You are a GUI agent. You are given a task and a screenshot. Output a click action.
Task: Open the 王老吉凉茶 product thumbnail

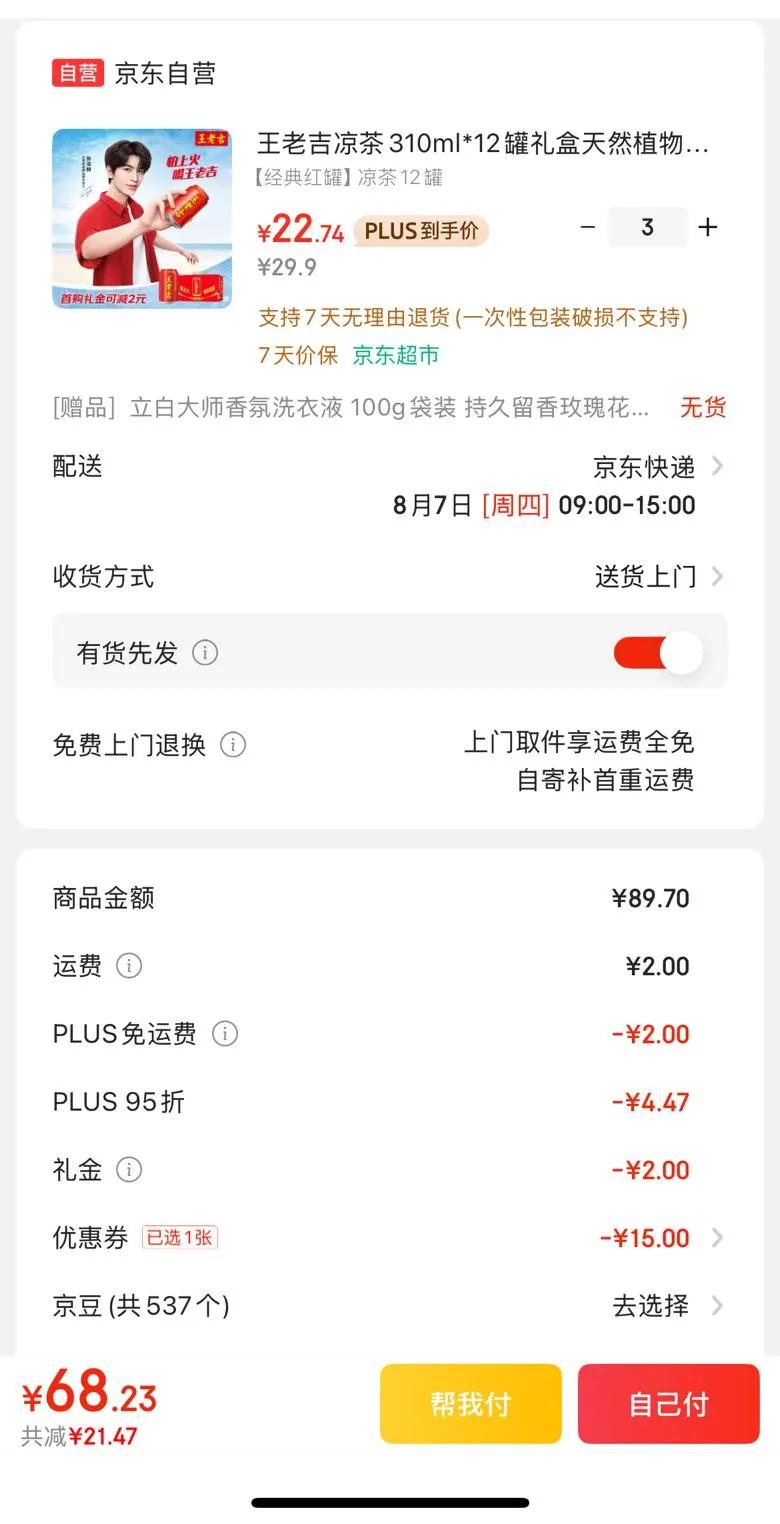(142, 219)
